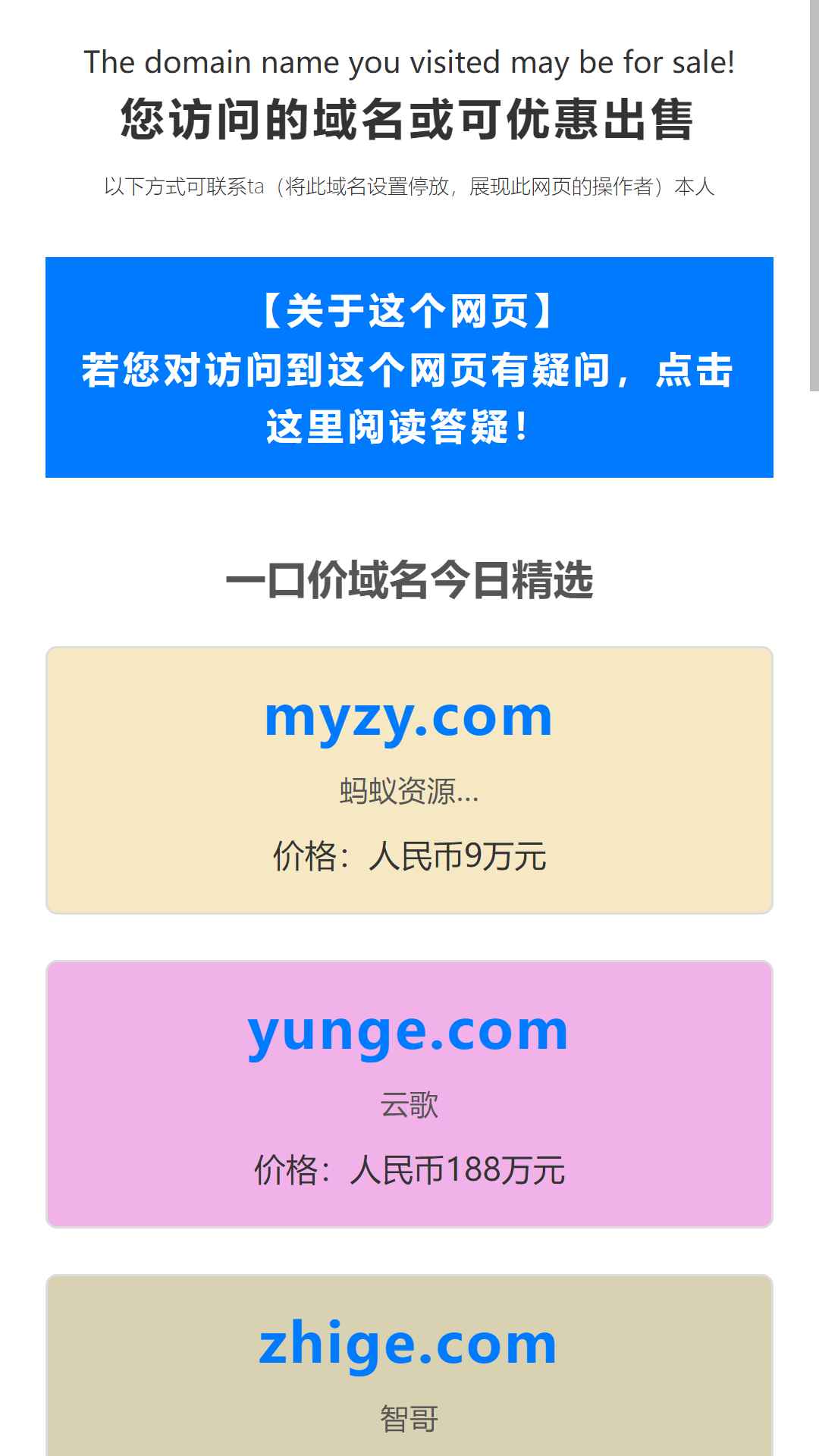Open the blue banner about this webpage
This screenshot has width=819, height=1456.
tap(409, 368)
